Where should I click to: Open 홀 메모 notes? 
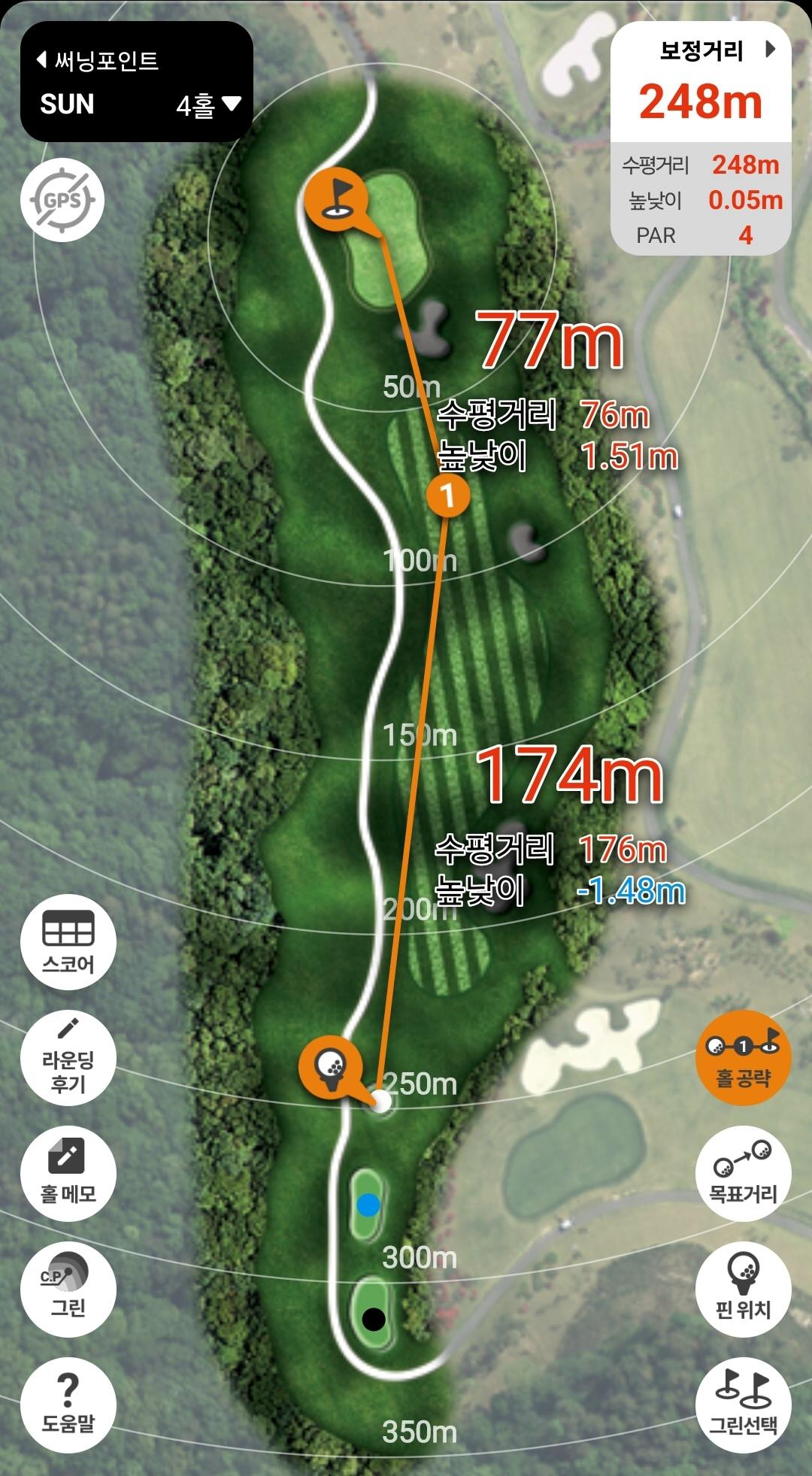point(68,1173)
